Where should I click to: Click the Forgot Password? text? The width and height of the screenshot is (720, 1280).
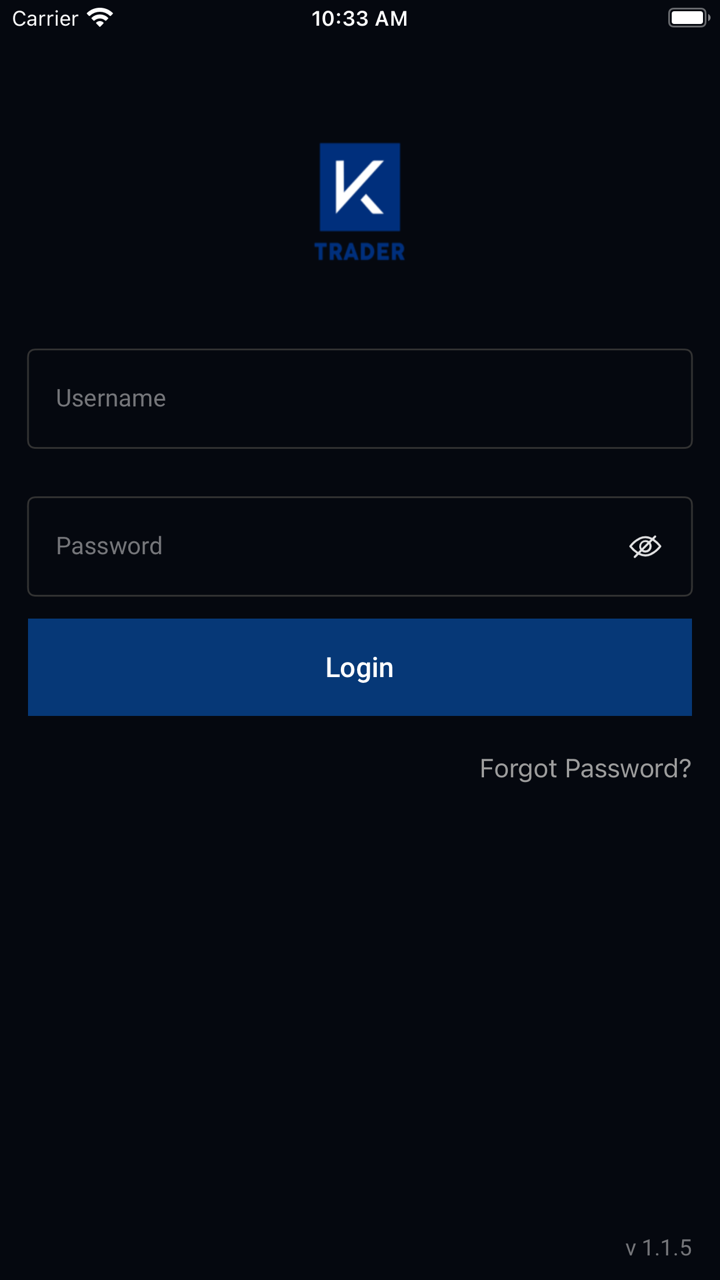point(585,768)
